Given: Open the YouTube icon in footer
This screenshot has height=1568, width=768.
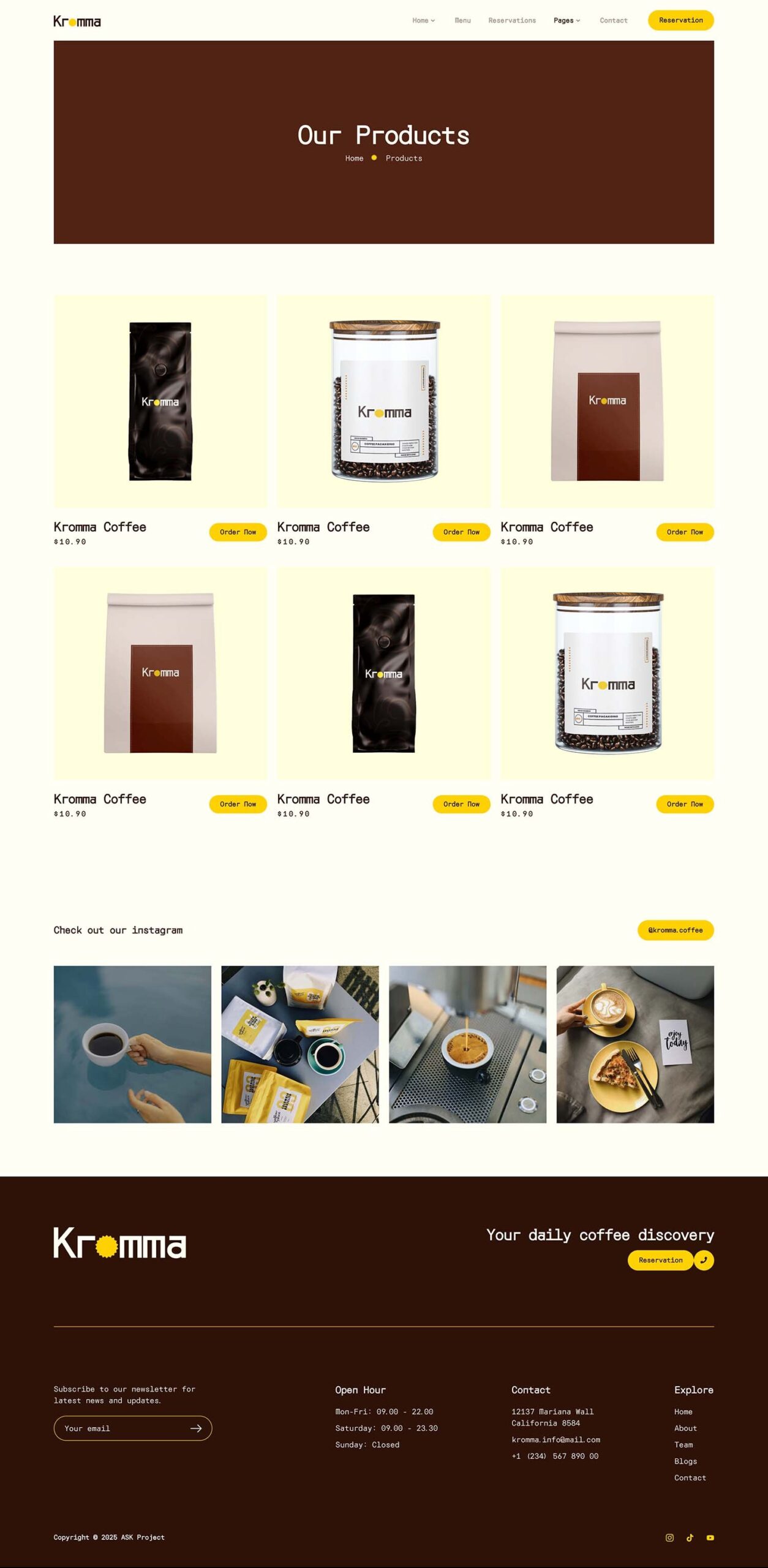Looking at the screenshot, I should (710, 1537).
